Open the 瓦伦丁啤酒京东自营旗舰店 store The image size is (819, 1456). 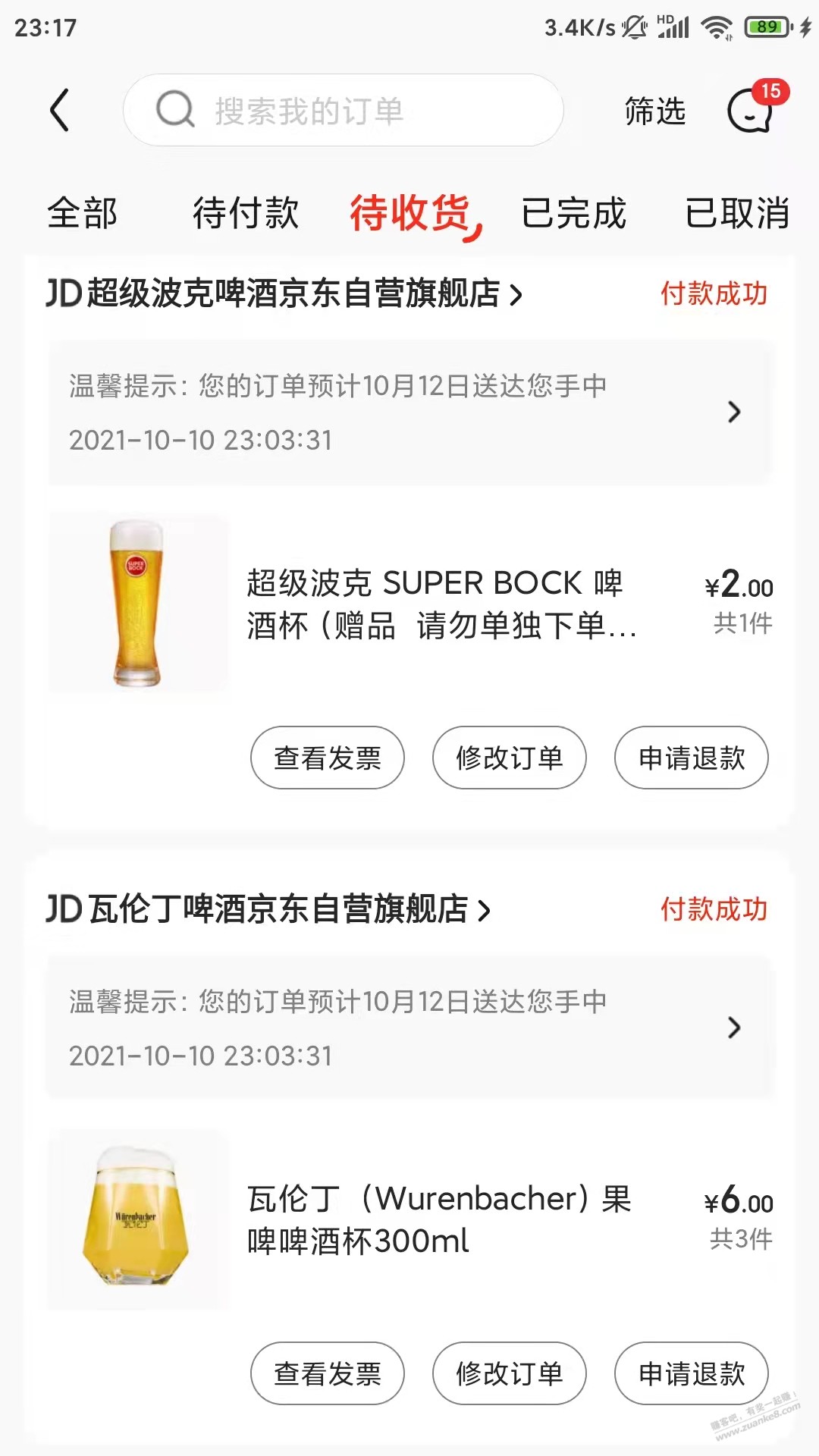(x=268, y=909)
